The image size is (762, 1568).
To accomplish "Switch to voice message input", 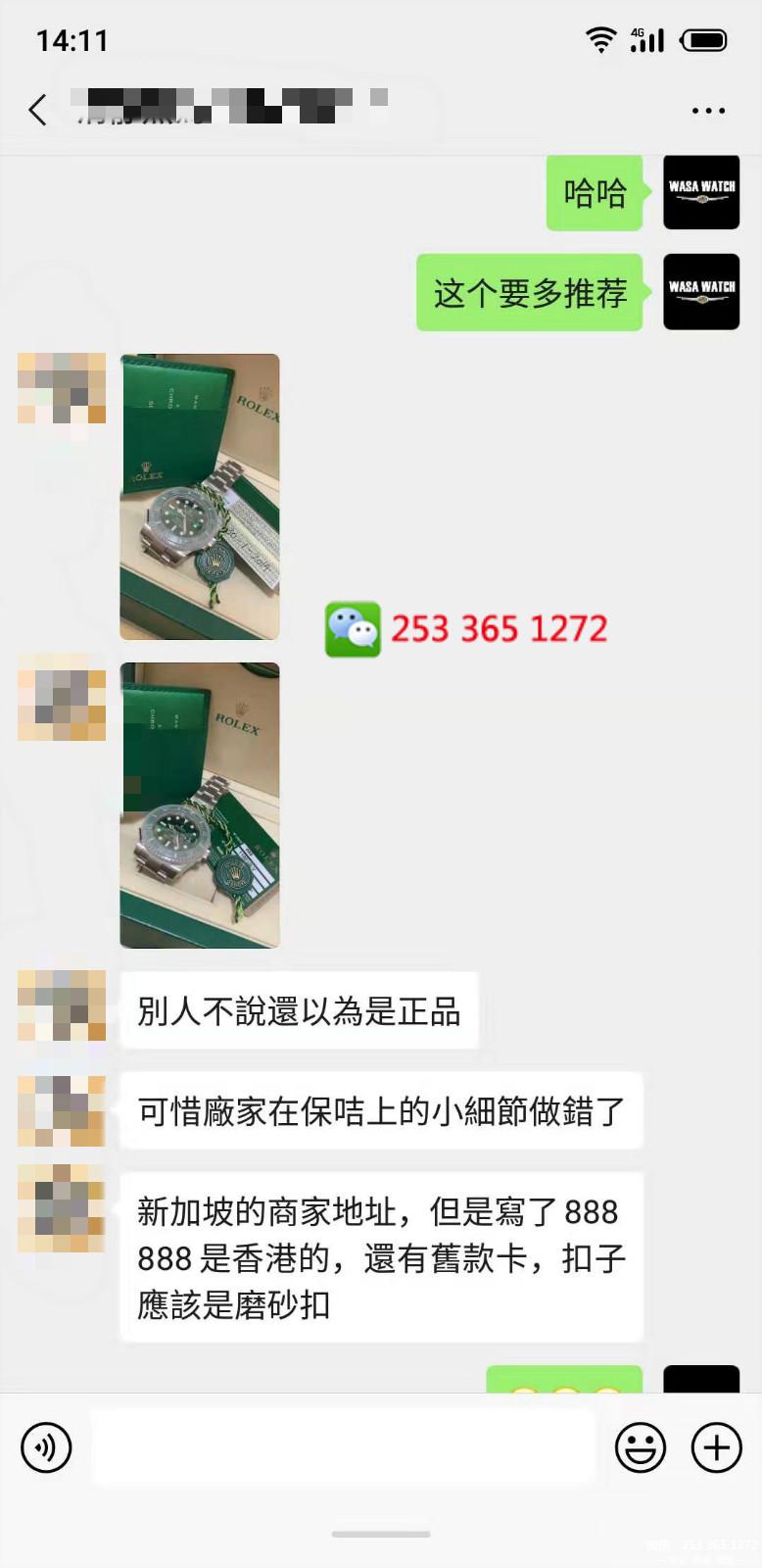I will coord(46,1447).
